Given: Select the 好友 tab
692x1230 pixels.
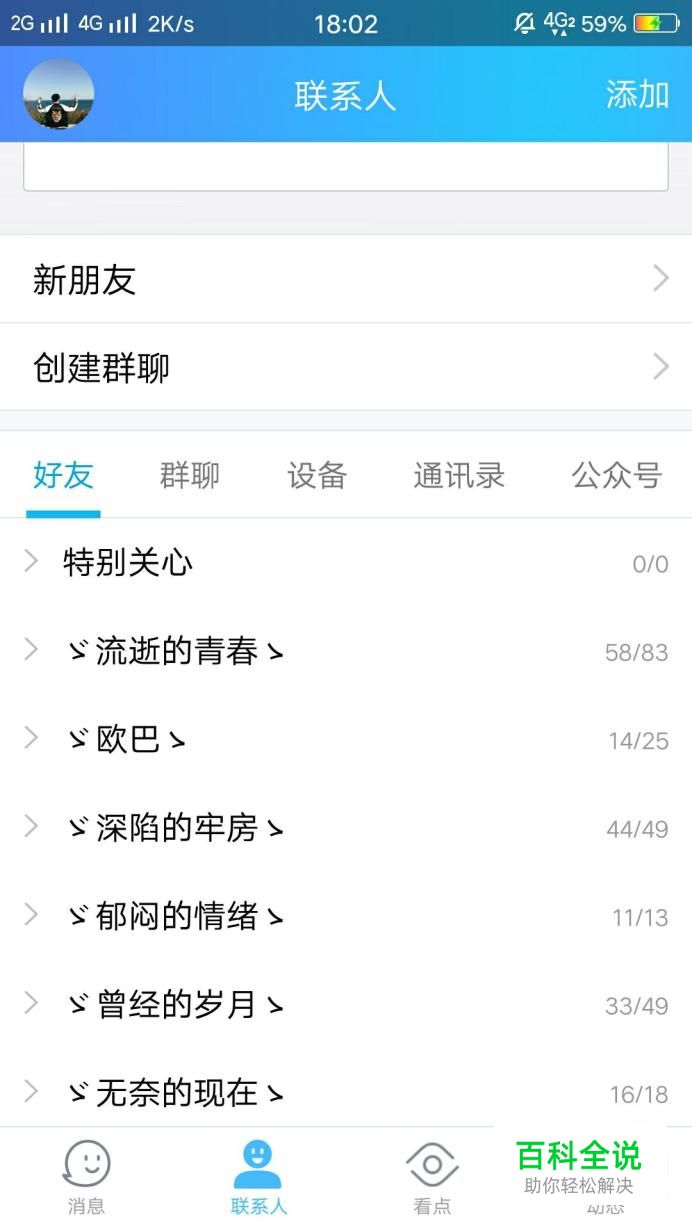Looking at the screenshot, I should (x=63, y=475).
